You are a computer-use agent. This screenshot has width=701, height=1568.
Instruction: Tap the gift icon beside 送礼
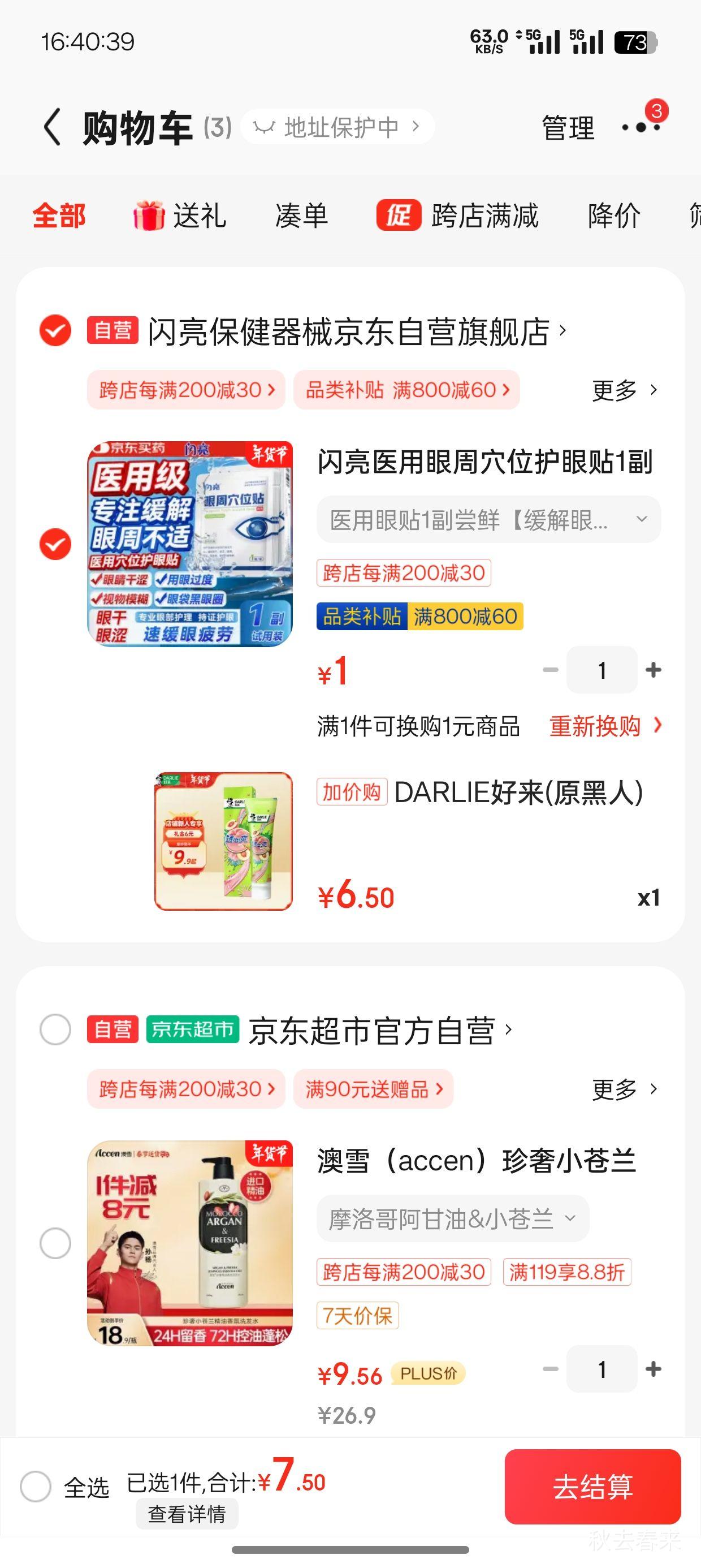click(148, 216)
